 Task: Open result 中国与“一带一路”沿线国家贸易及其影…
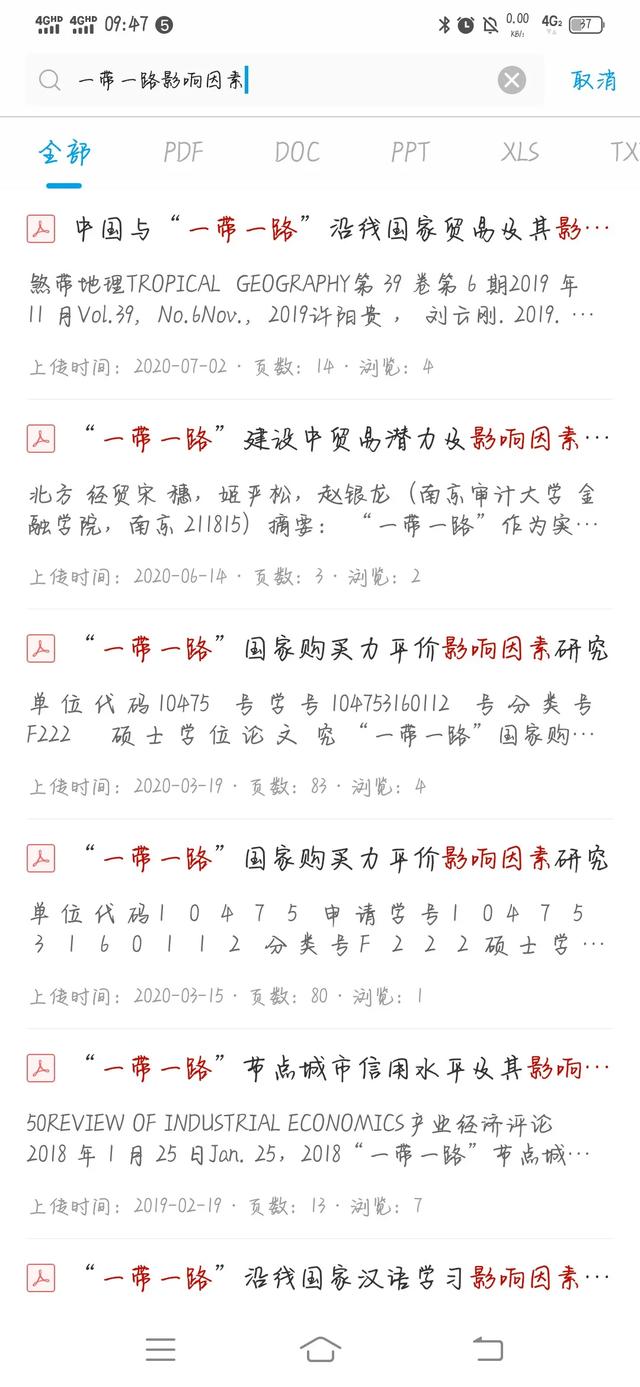coord(320,295)
